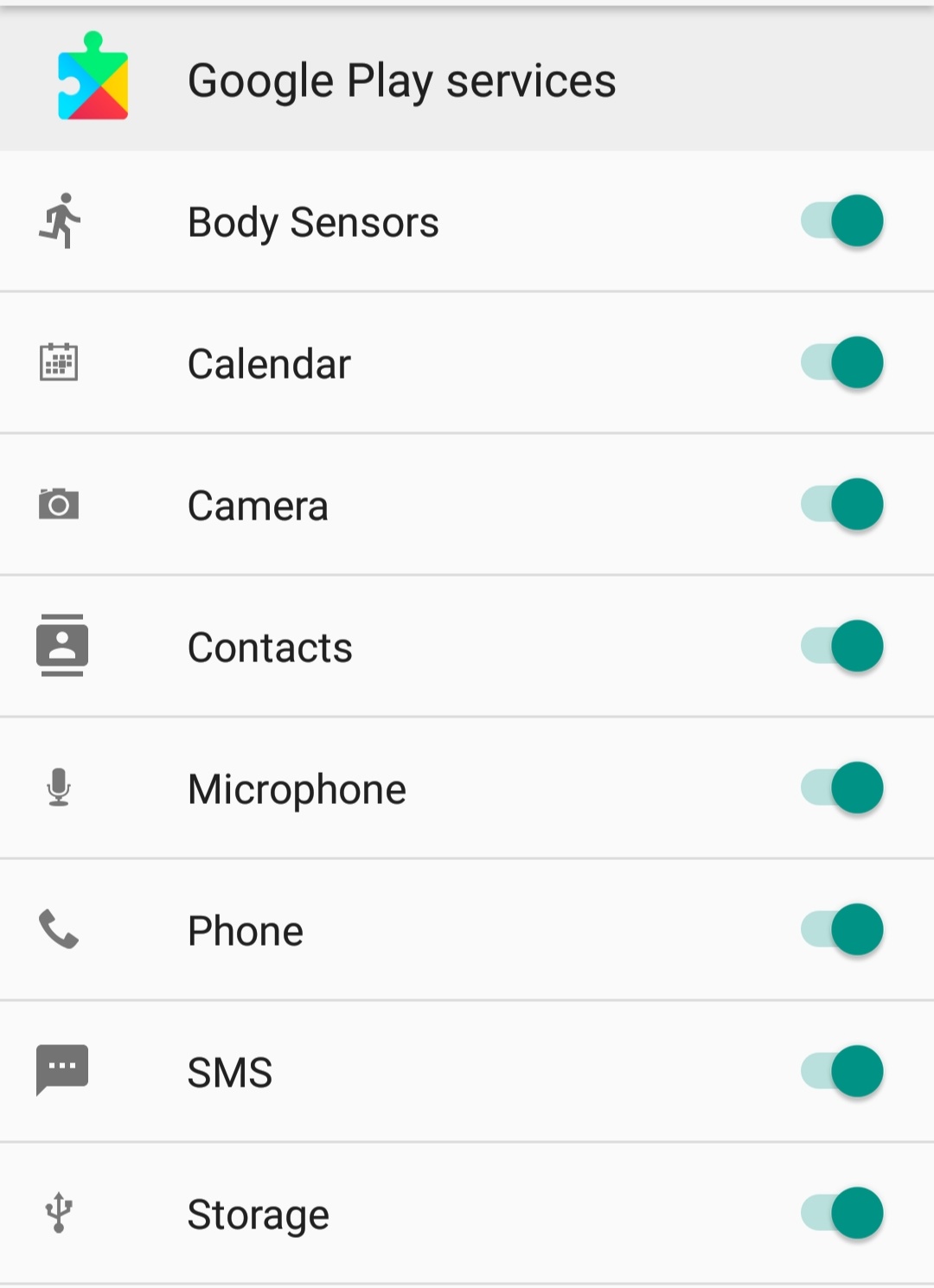Click the Contacts card icon
The image size is (934, 1288).
[x=61, y=647]
